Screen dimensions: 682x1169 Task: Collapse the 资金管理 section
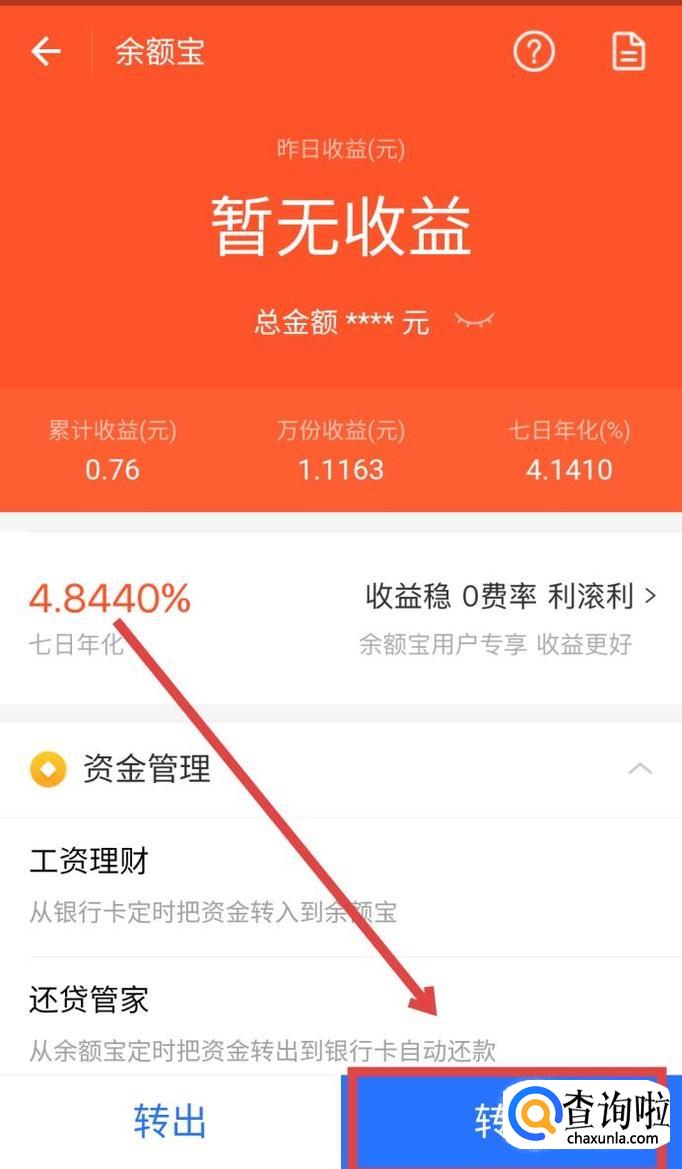pyautogui.click(x=640, y=769)
